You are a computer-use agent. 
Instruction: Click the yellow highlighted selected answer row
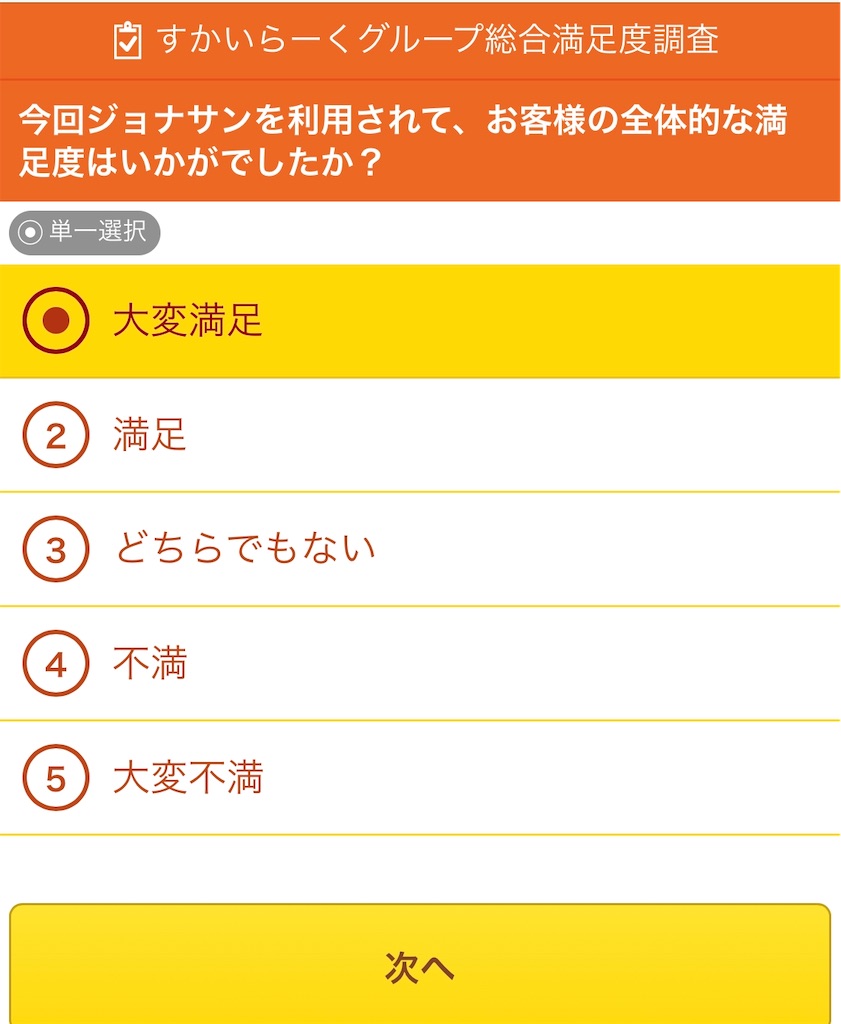point(420,320)
